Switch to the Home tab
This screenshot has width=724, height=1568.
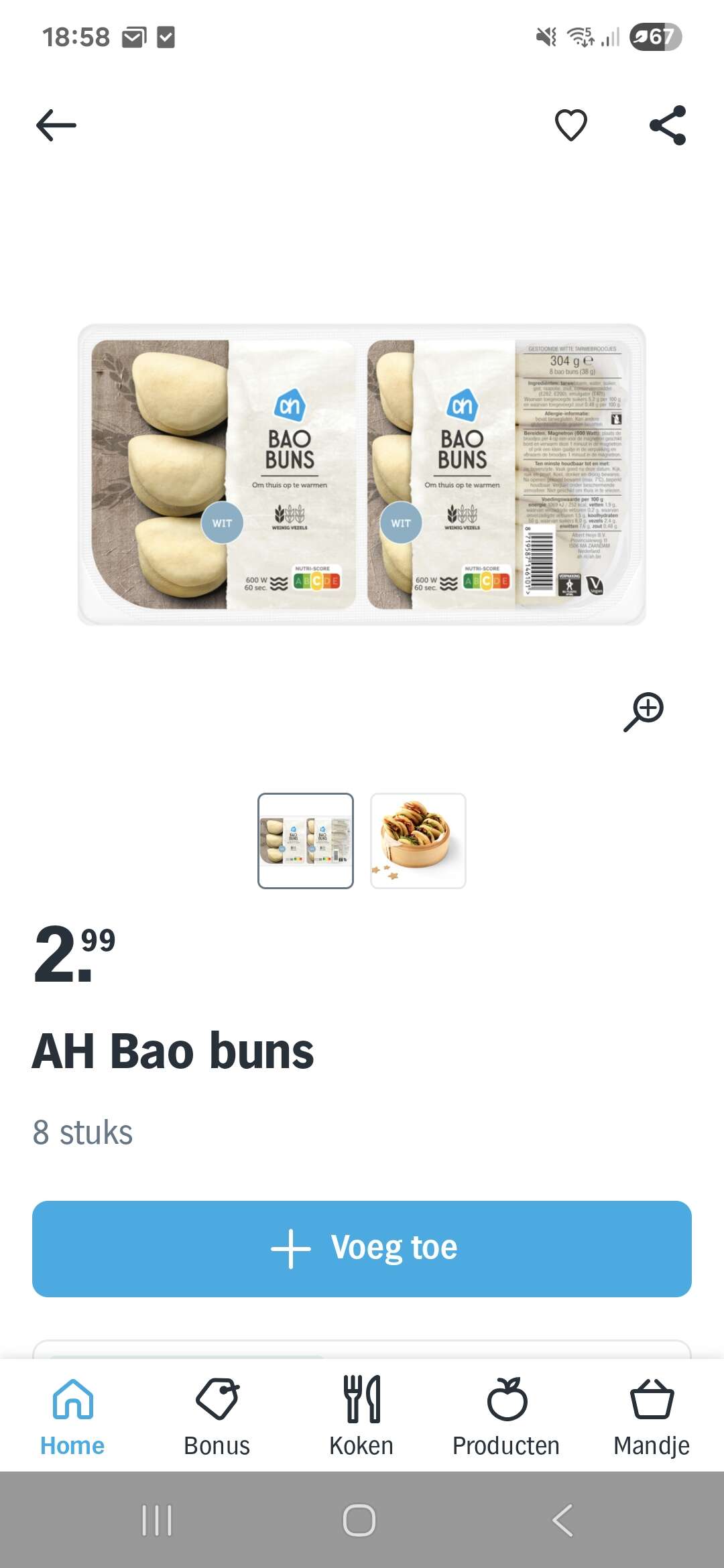click(x=72, y=1415)
